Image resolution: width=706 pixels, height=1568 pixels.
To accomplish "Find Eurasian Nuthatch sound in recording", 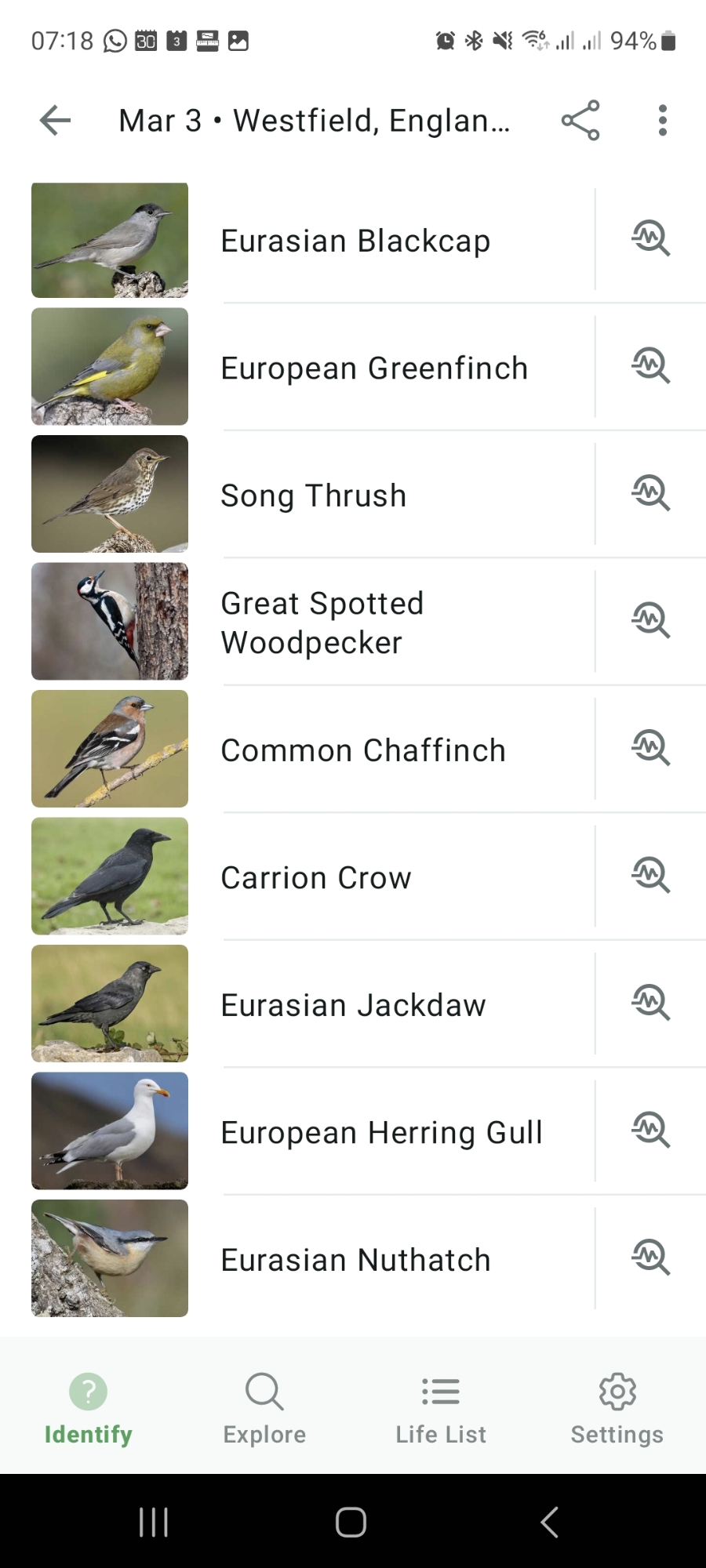I will (x=651, y=1258).
